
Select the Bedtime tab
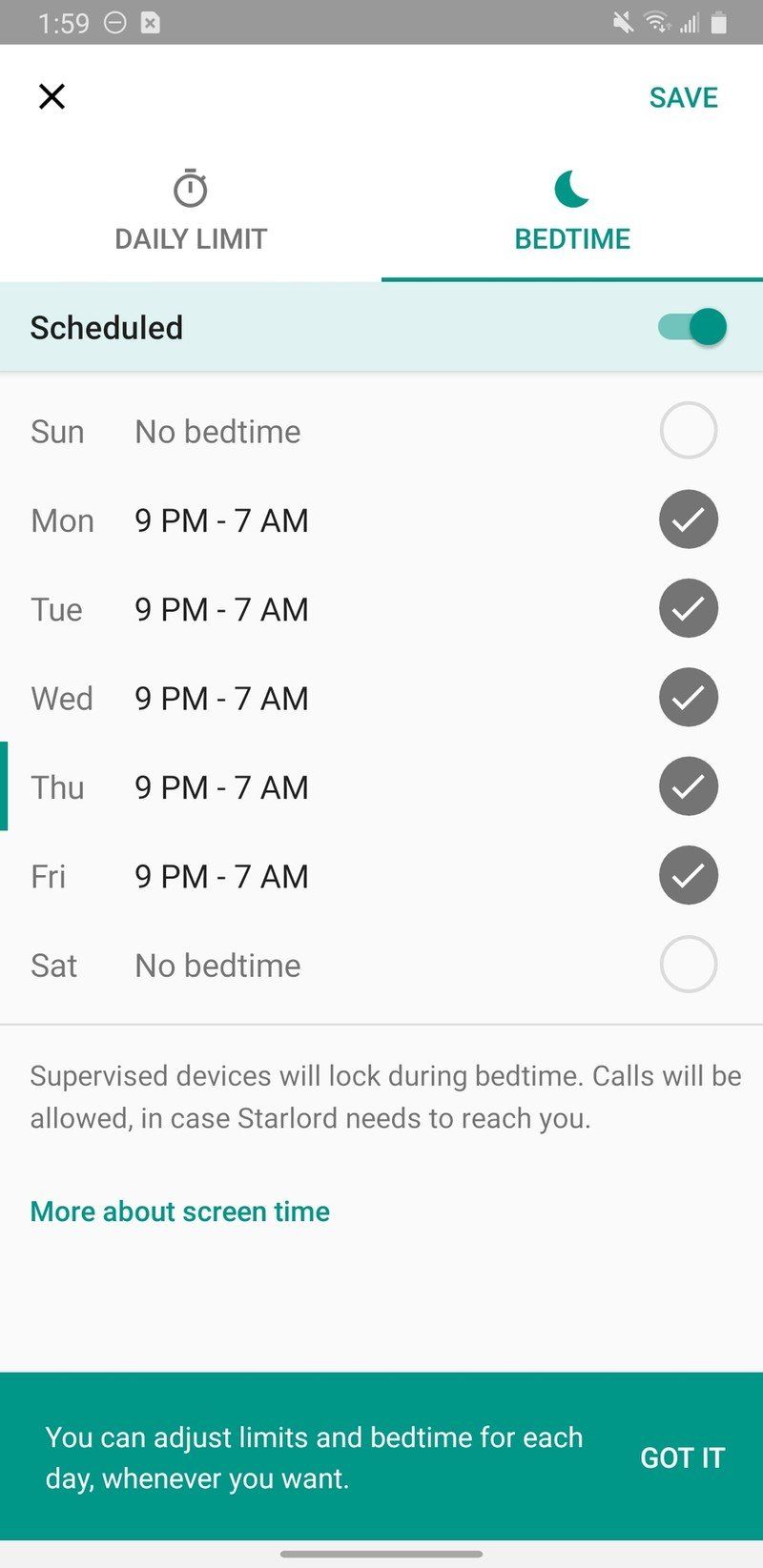572,238
